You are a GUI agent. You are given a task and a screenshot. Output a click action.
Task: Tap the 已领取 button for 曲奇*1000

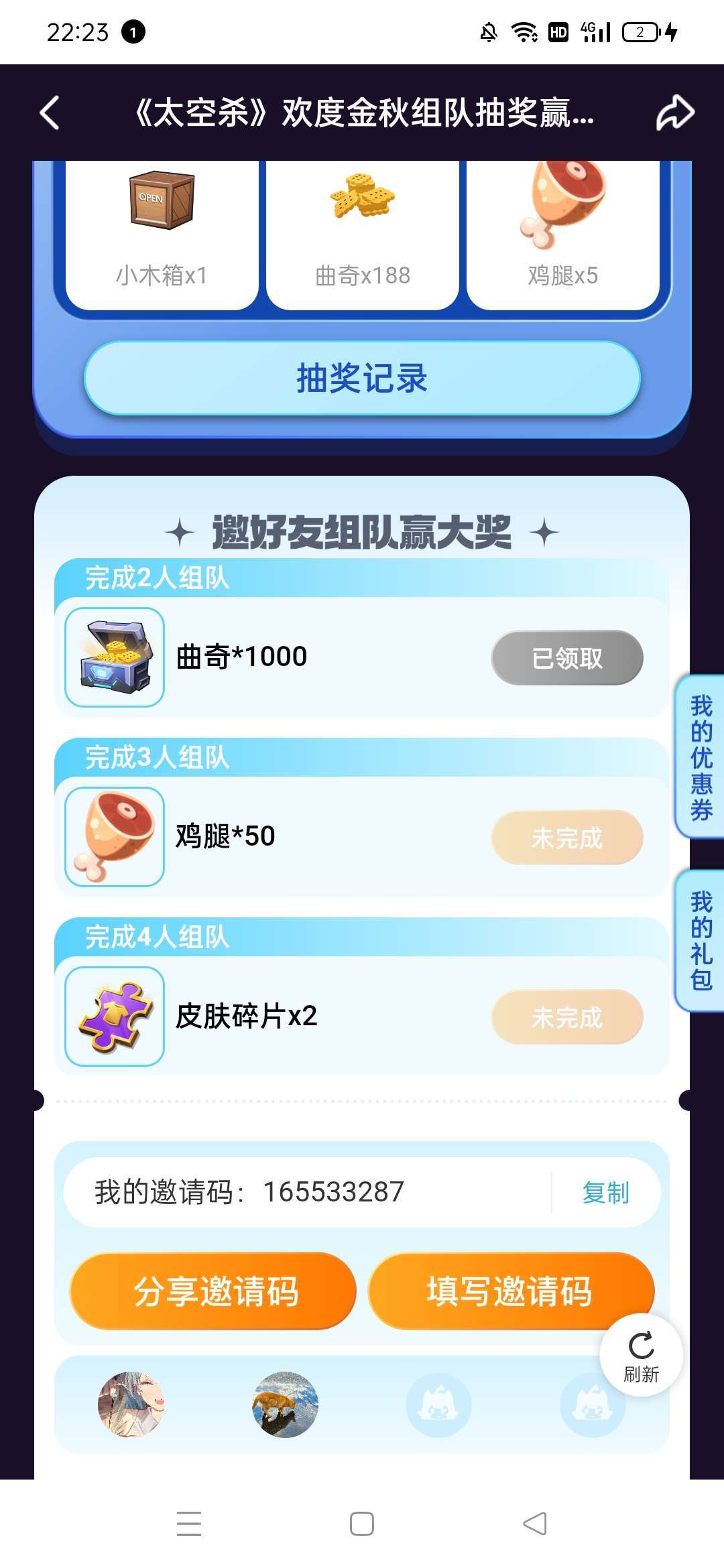[567, 658]
